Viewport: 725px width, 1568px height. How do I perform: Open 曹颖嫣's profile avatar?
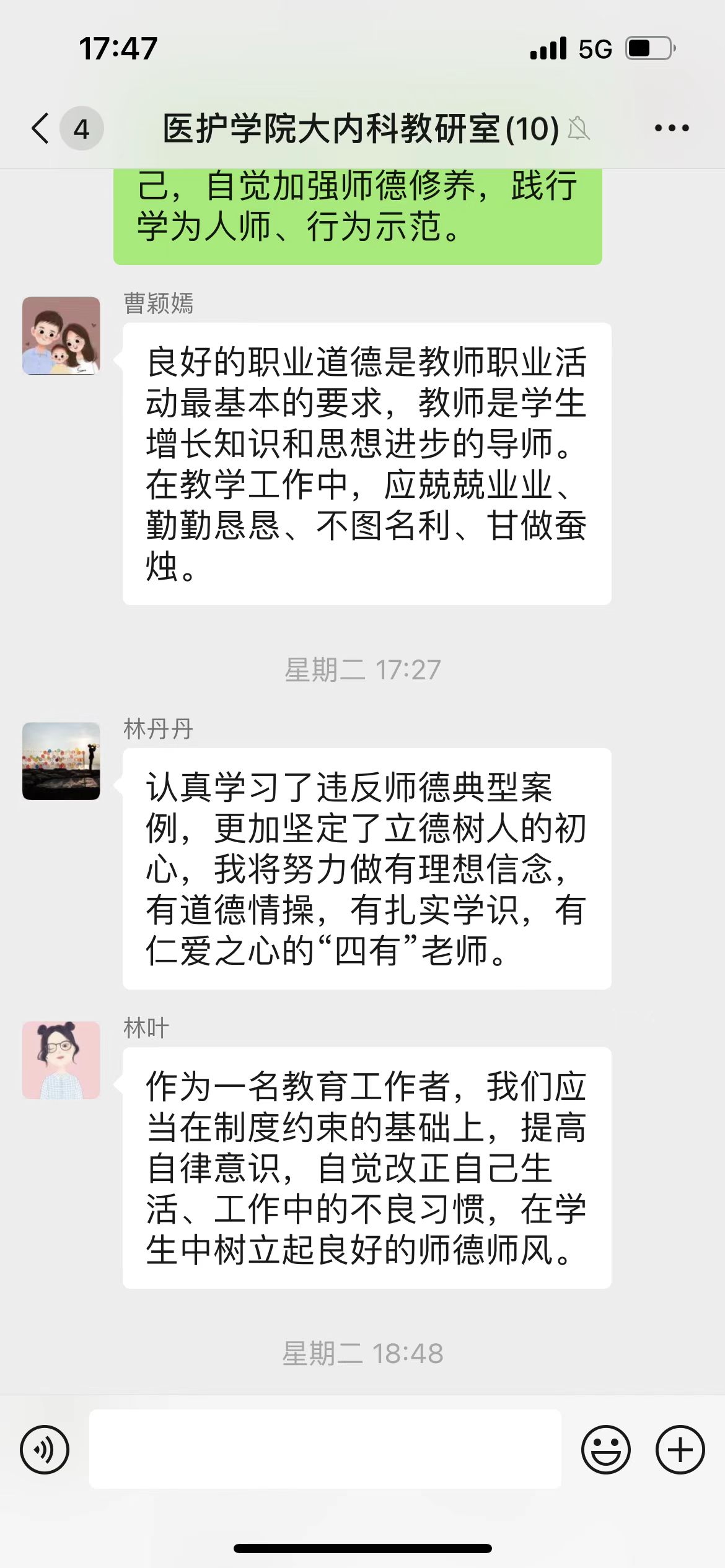[61, 336]
